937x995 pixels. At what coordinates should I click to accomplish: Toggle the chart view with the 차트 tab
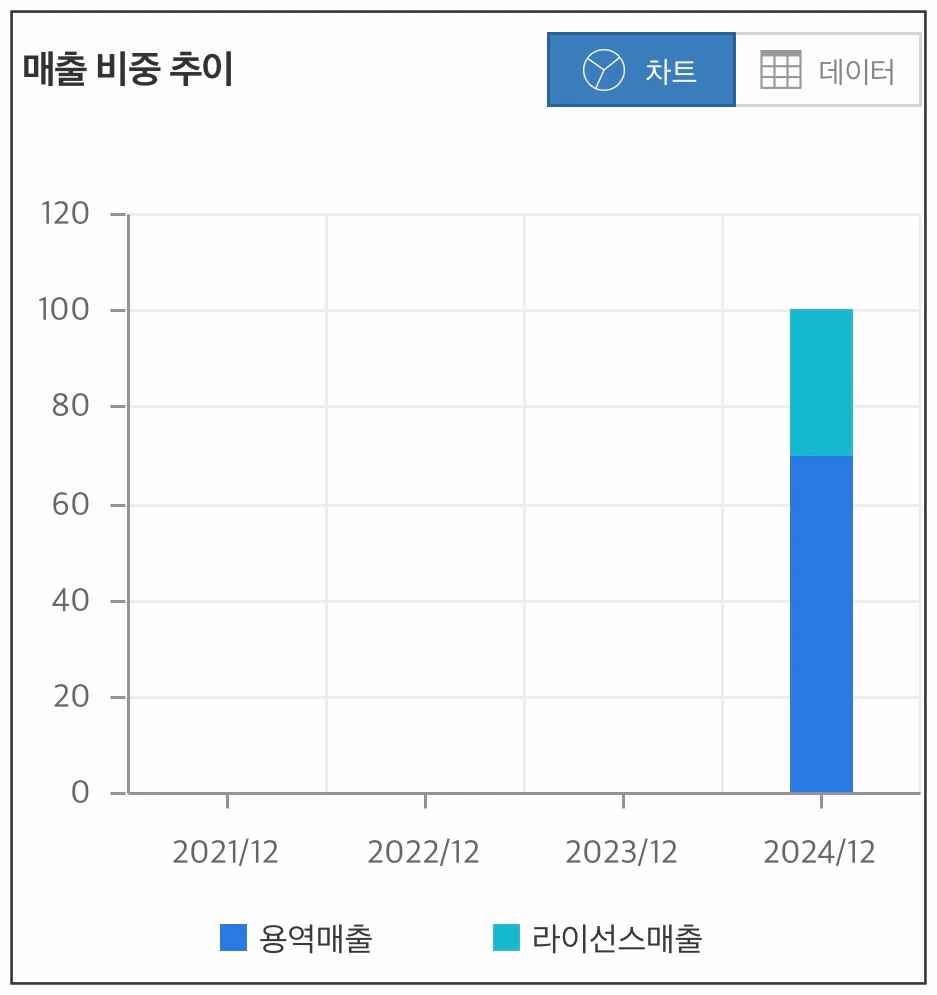pyautogui.click(x=640, y=68)
